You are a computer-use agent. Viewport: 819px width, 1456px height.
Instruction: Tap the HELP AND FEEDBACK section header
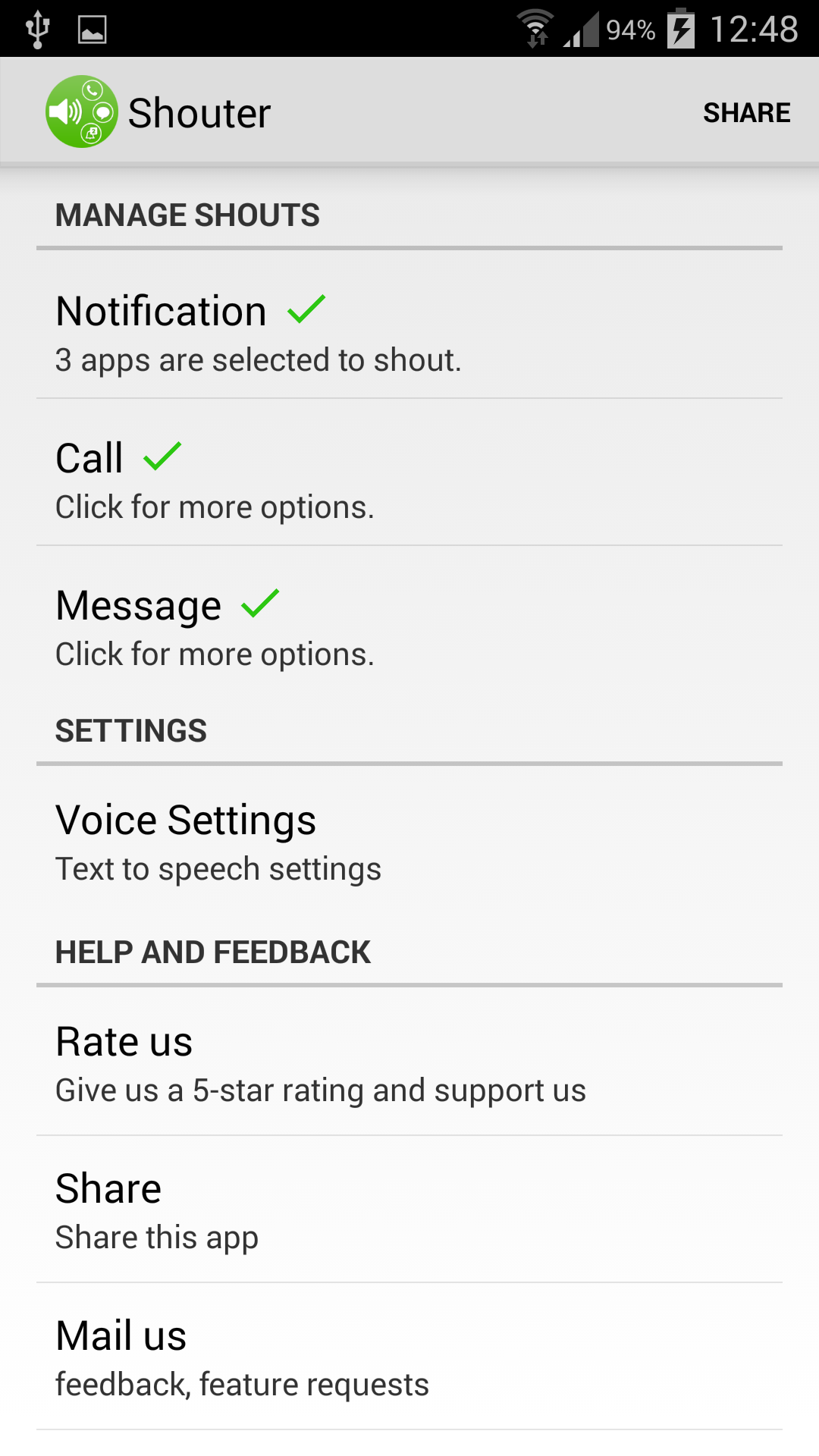tap(212, 952)
